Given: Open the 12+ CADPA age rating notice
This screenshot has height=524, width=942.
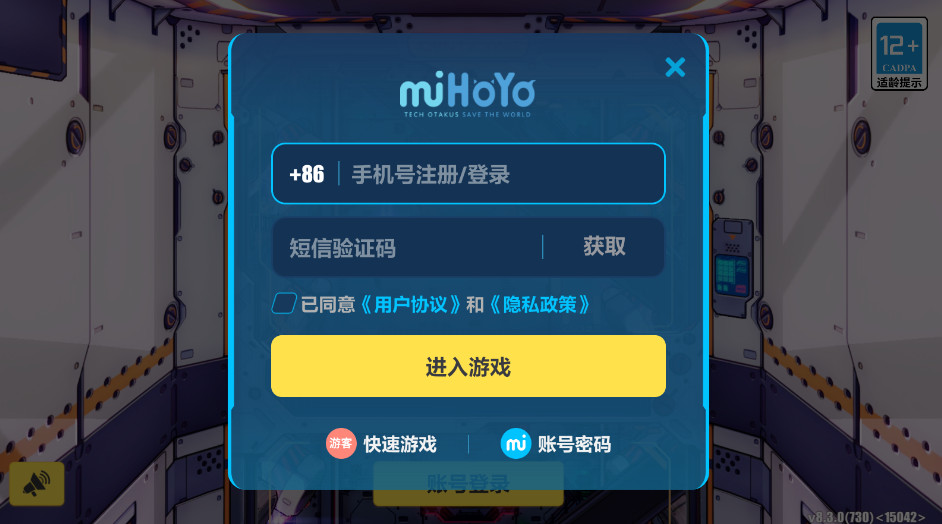Looking at the screenshot, I should click(x=898, y=53).
